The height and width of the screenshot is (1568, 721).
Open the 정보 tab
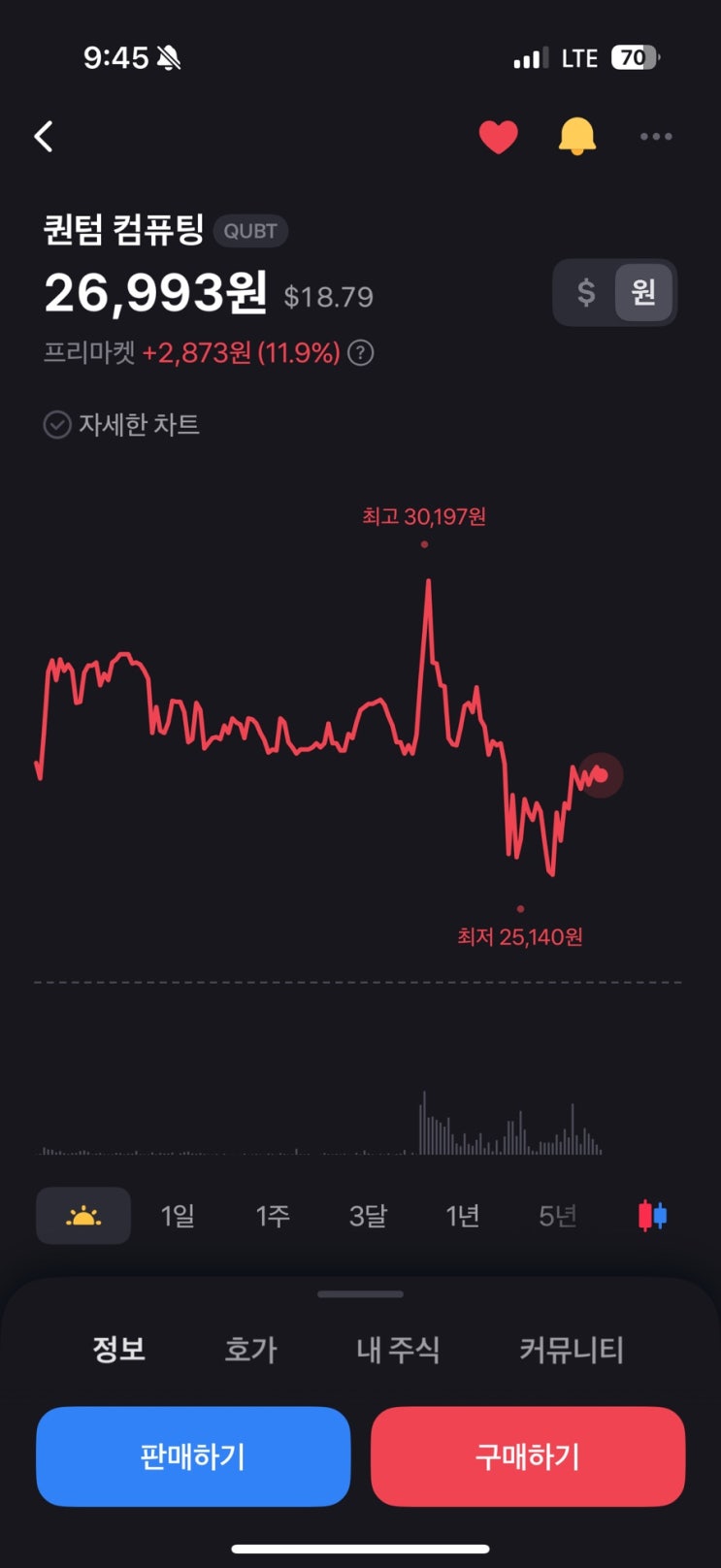(118, 1349)
